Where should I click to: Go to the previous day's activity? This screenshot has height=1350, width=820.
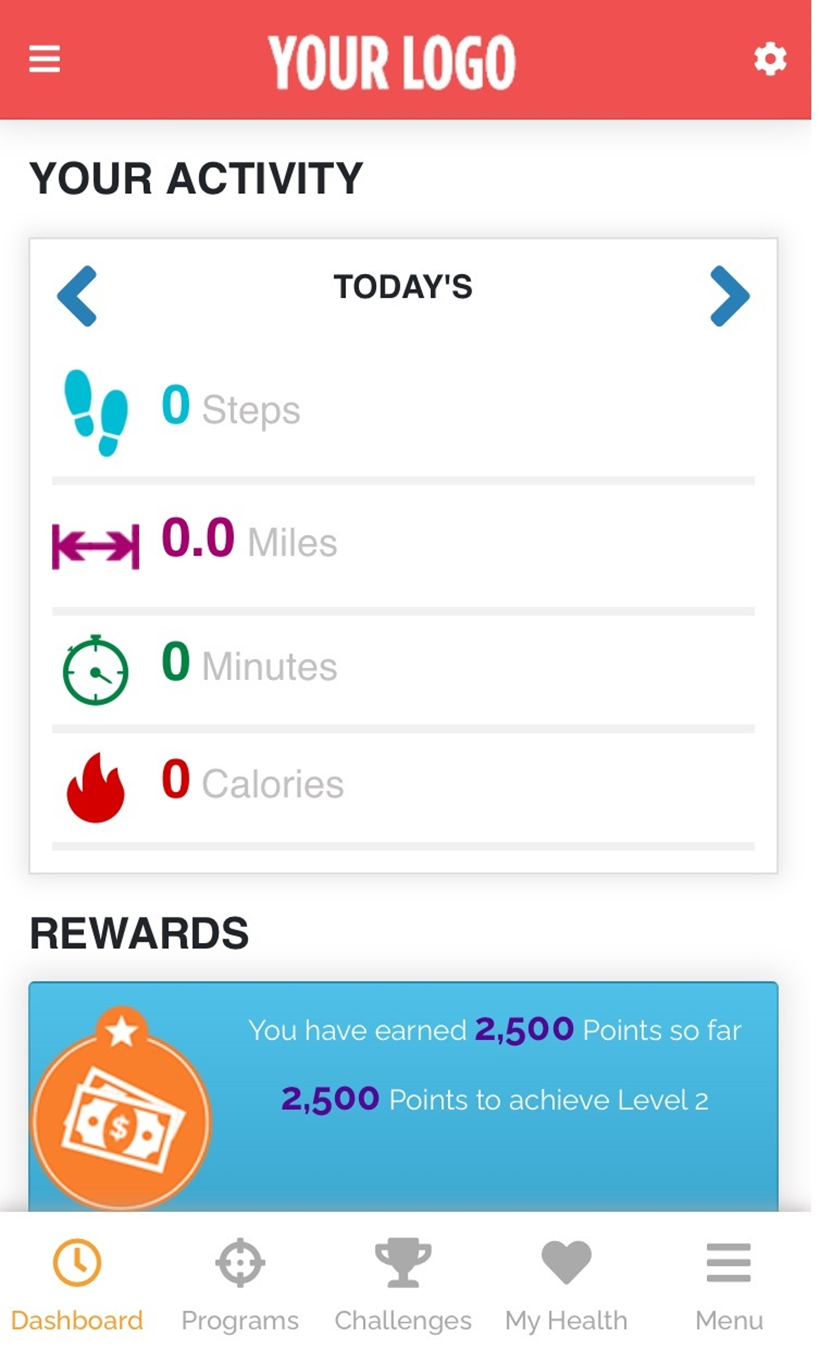(77, 296)
